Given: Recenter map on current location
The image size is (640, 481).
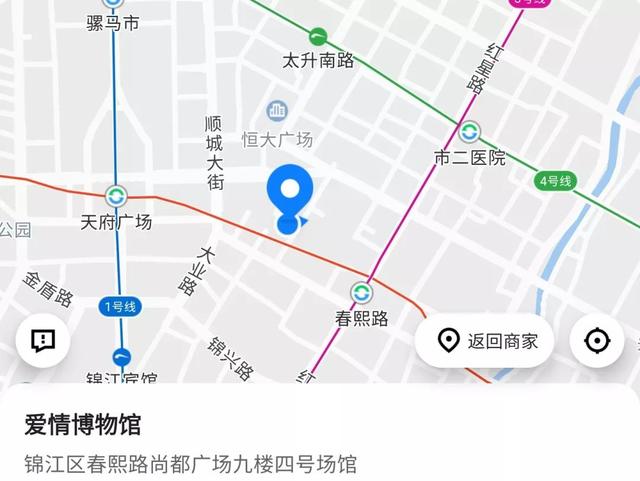Looking at the screenshot, I should coord(597,341).
